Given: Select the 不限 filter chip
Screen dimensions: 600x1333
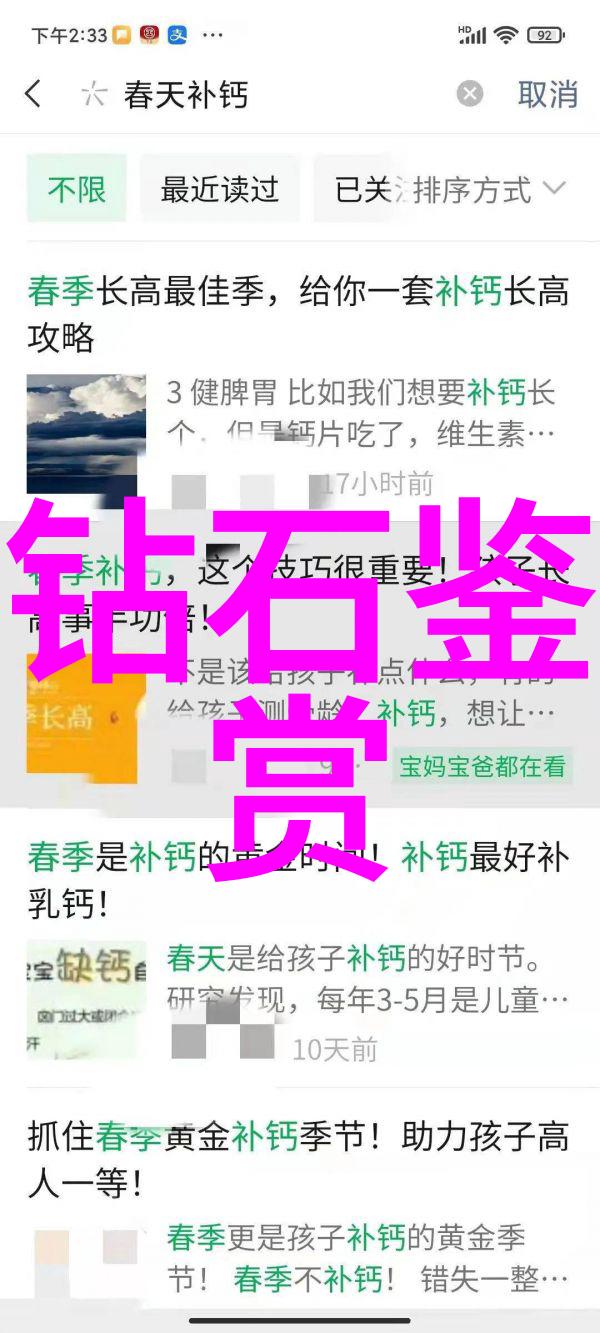Looking at the screenshot, I should pyautogui.click(x=77, y=189).
